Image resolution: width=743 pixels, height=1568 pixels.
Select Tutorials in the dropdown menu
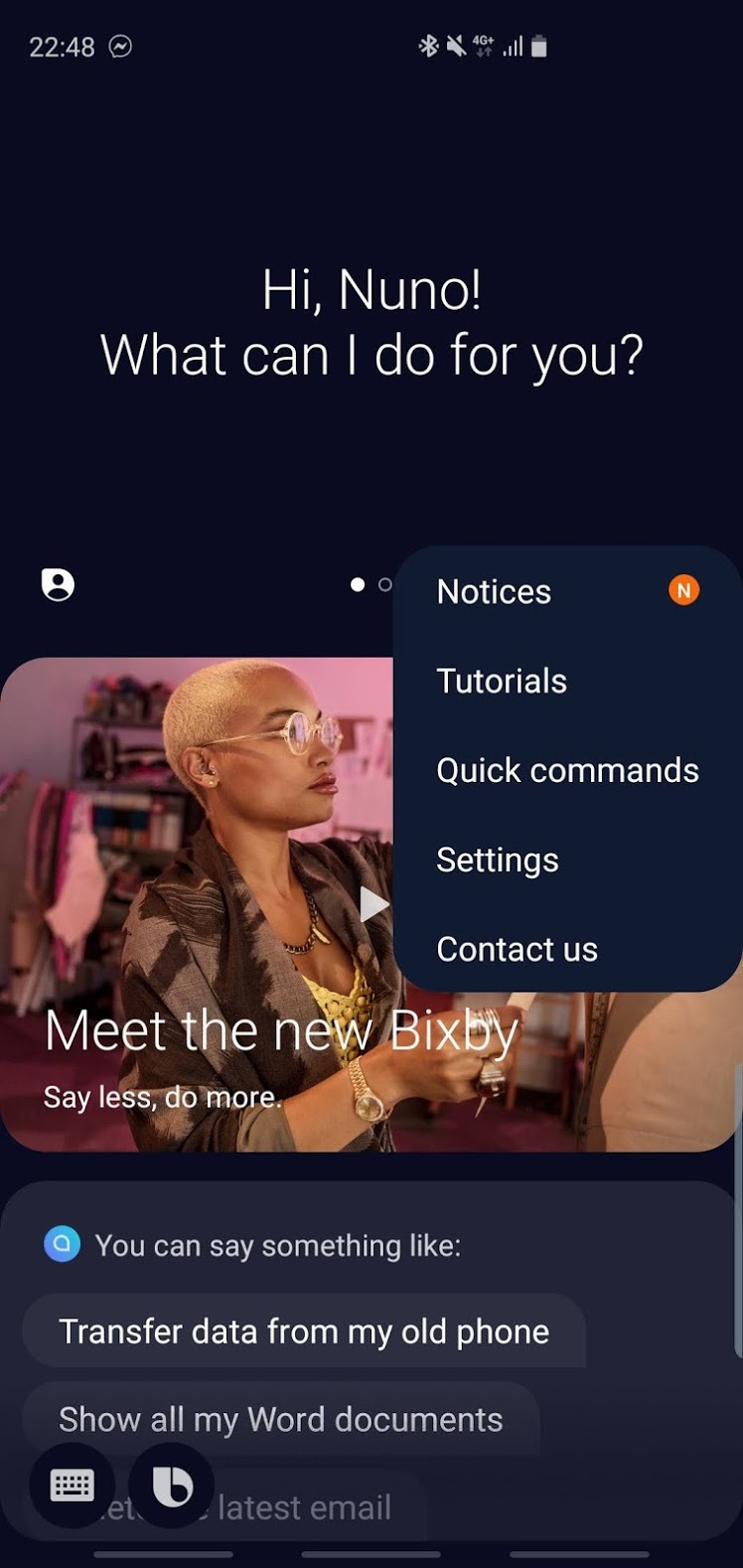[x=502, y=681]
